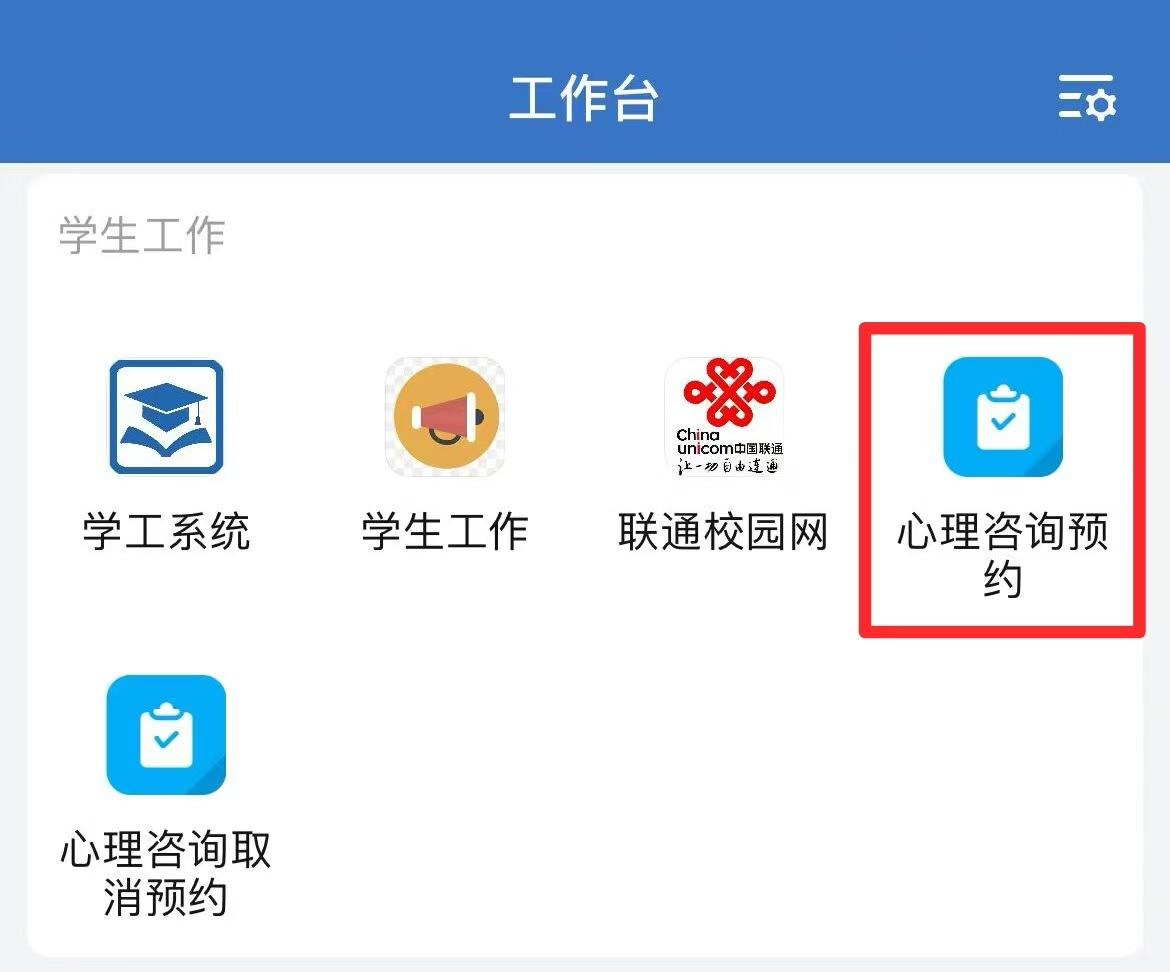Open the 学工系统 app
1170x972 pixels.
[x=166, y=417]
